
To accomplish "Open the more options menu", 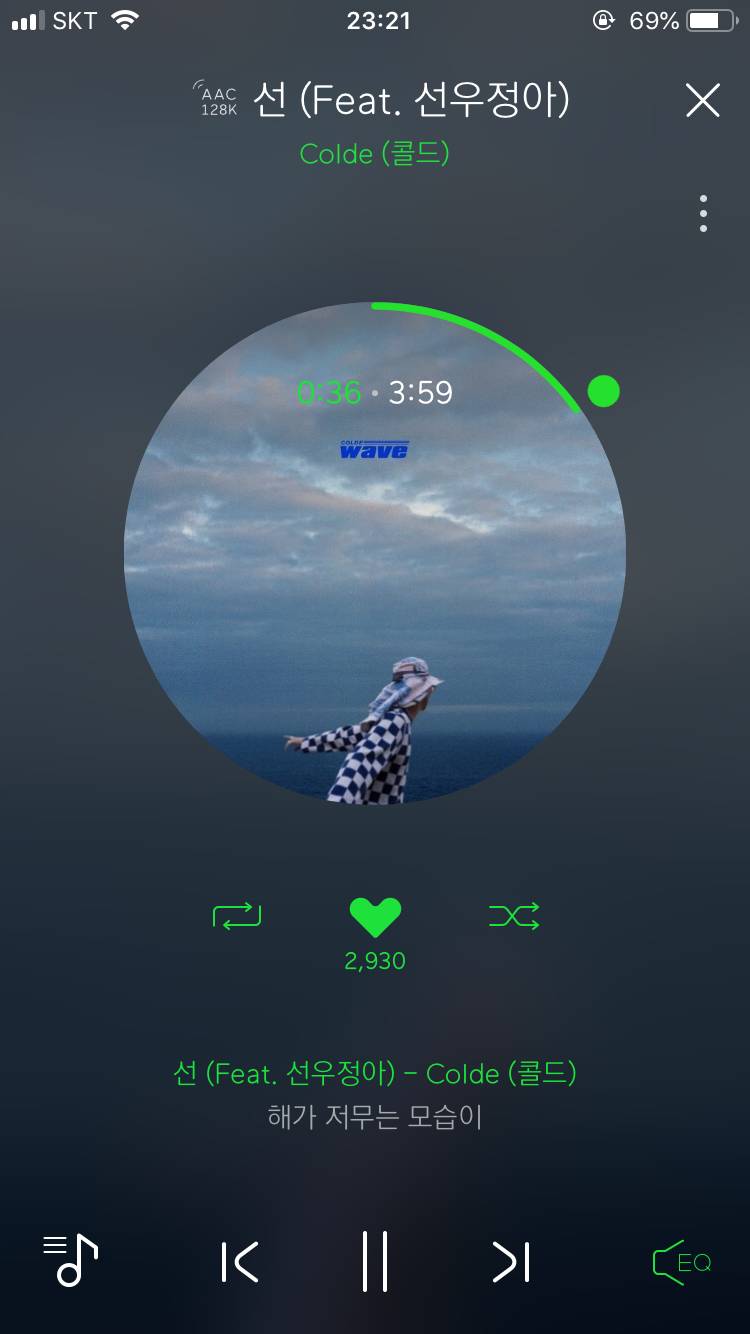I will click(703, 212).
